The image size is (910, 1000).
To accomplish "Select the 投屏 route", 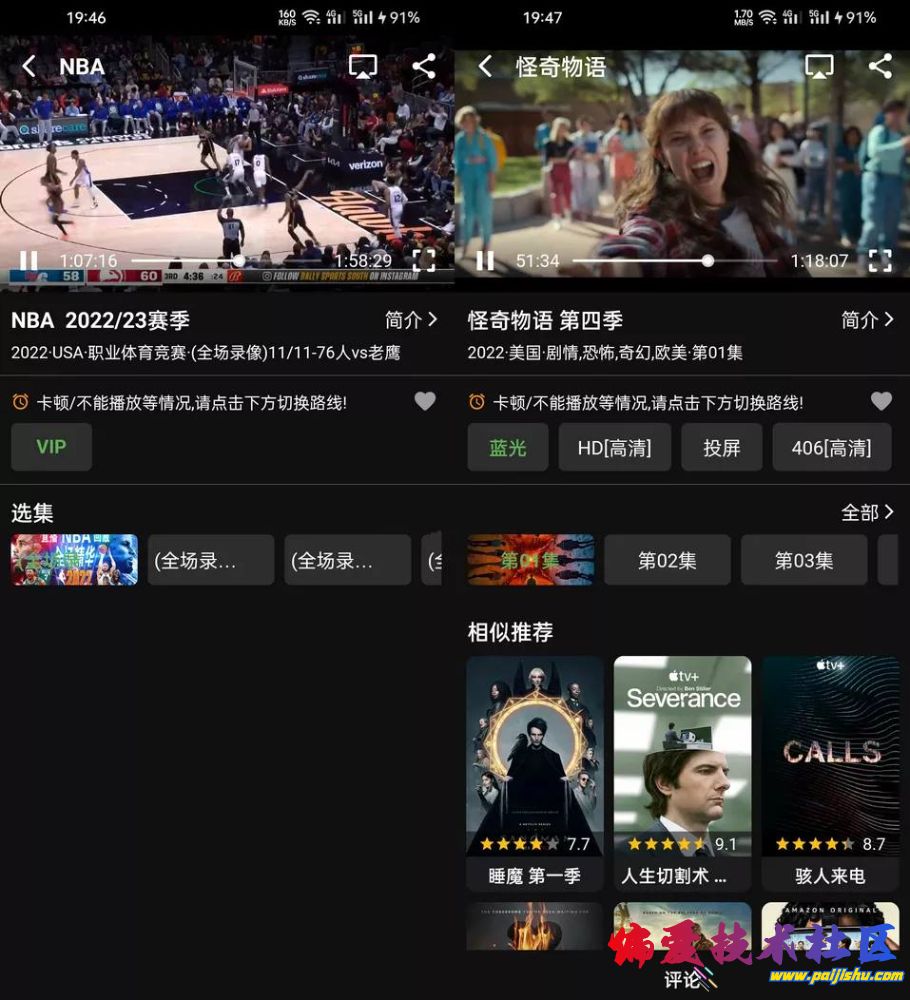I will click(x=721, y=447).
